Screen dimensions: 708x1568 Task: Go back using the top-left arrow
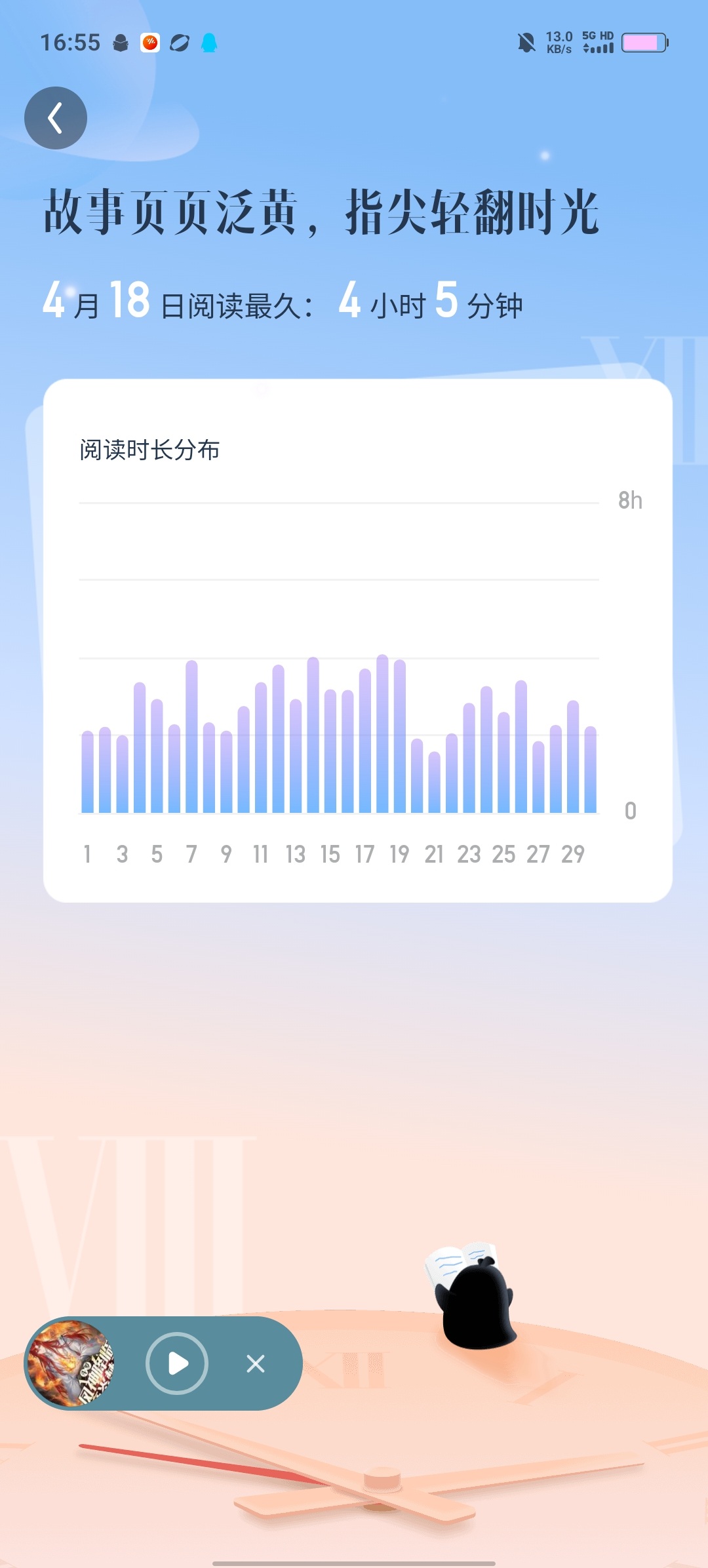(56, 118)
